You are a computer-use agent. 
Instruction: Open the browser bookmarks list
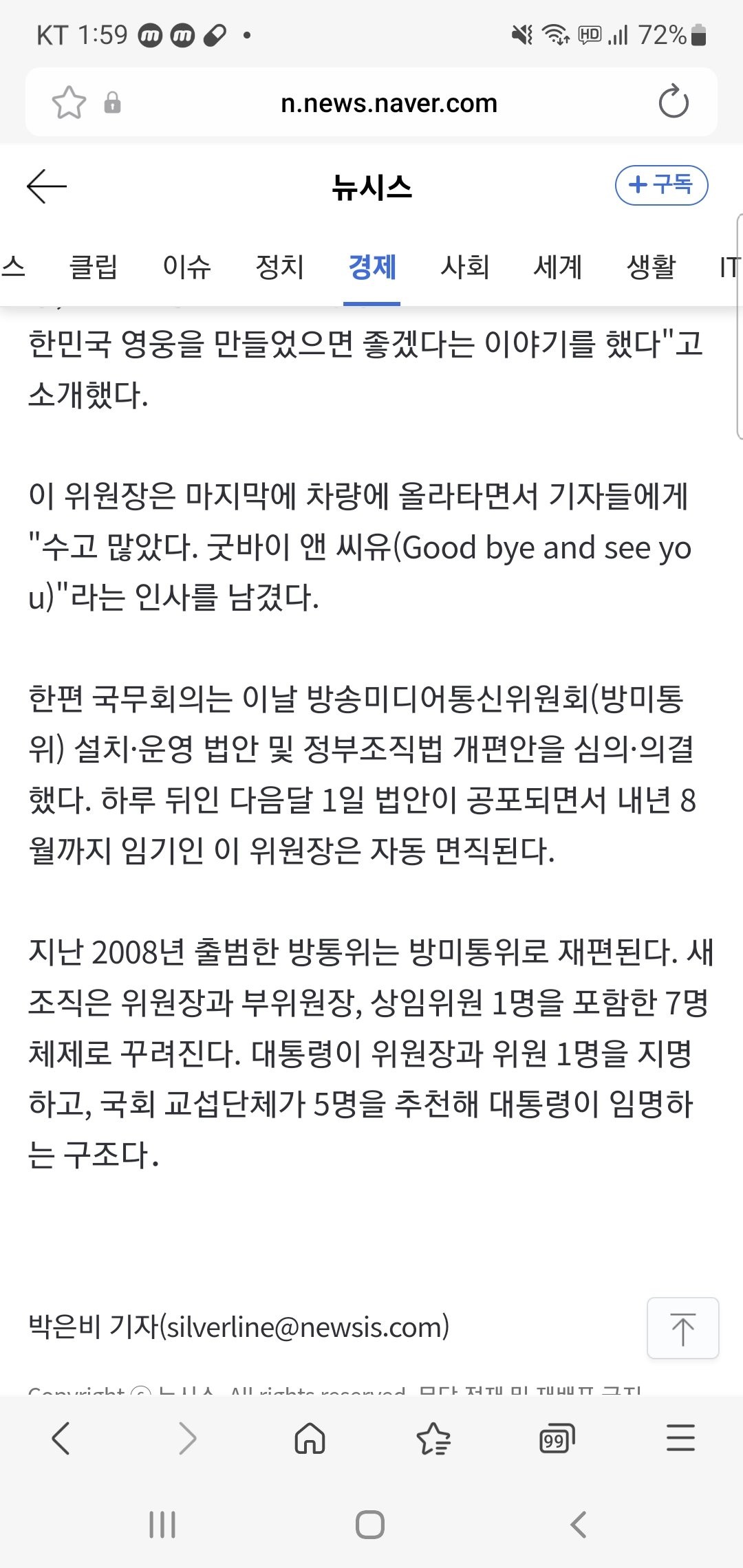click(x=433, y=1438)
